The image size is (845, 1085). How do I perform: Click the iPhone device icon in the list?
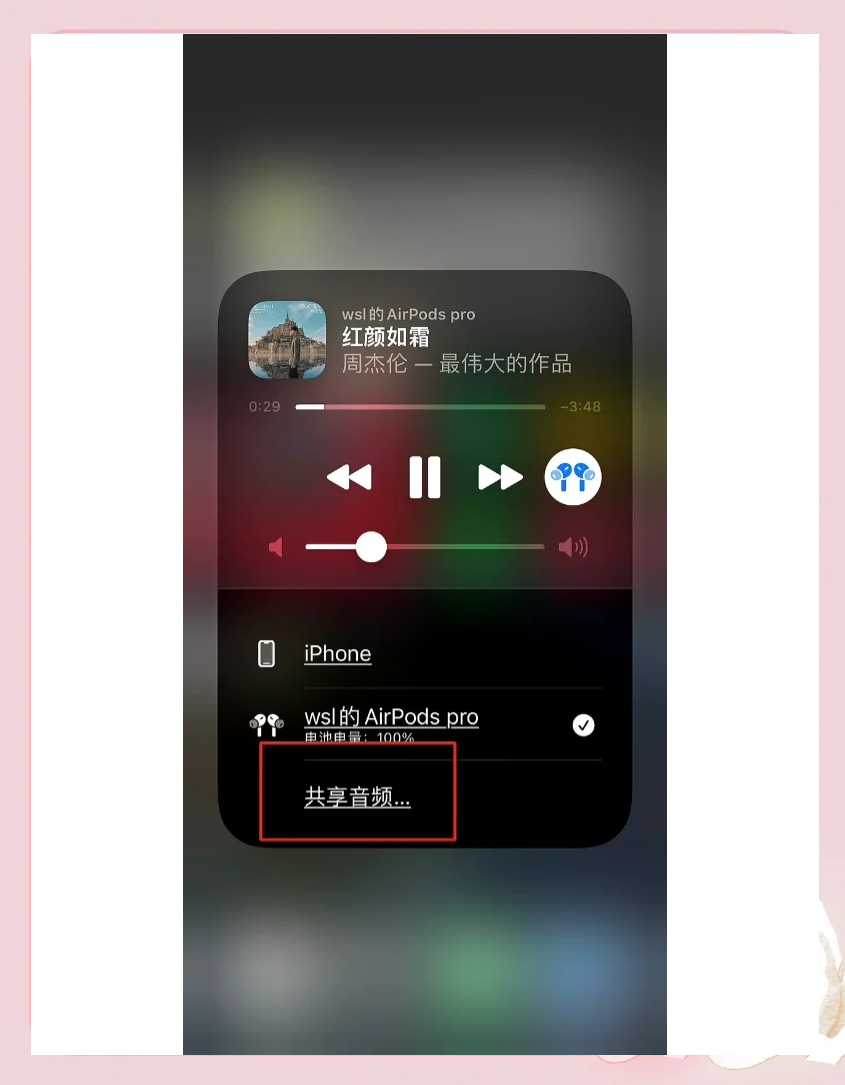266,652
